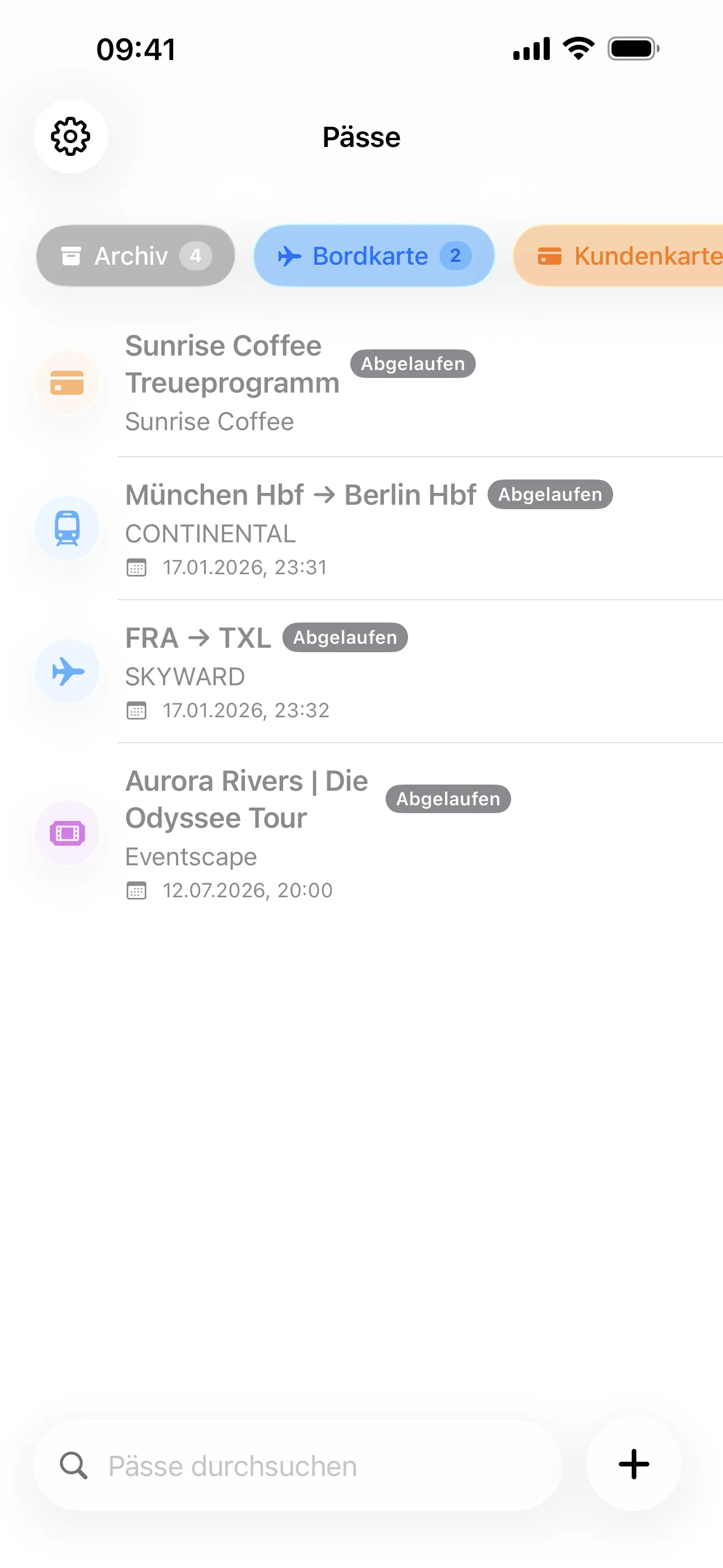Toggle the Archiv filter chip

click(x=135, y=256)
